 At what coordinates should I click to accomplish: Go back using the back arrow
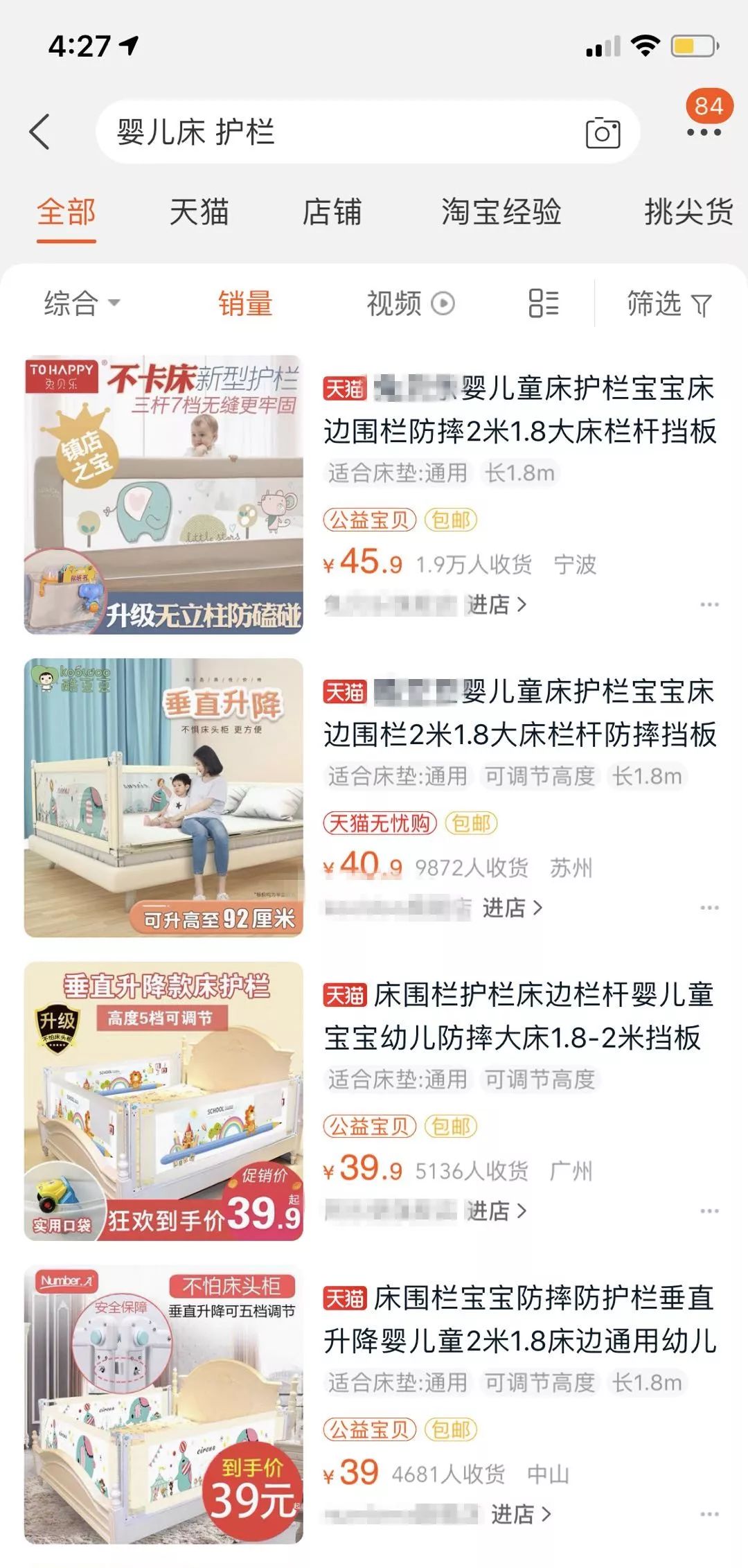40,132
